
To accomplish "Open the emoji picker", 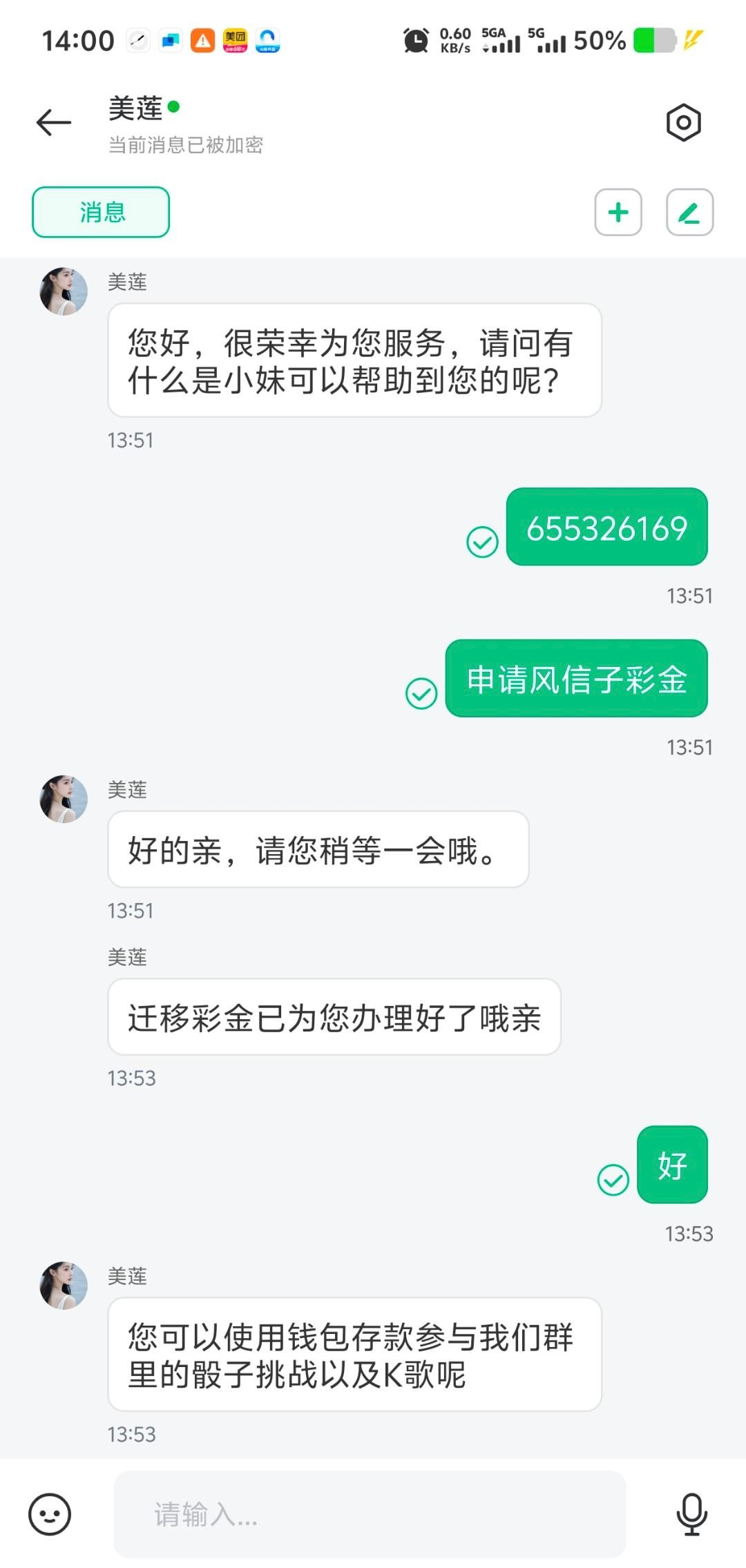I will coord(50,1514).
